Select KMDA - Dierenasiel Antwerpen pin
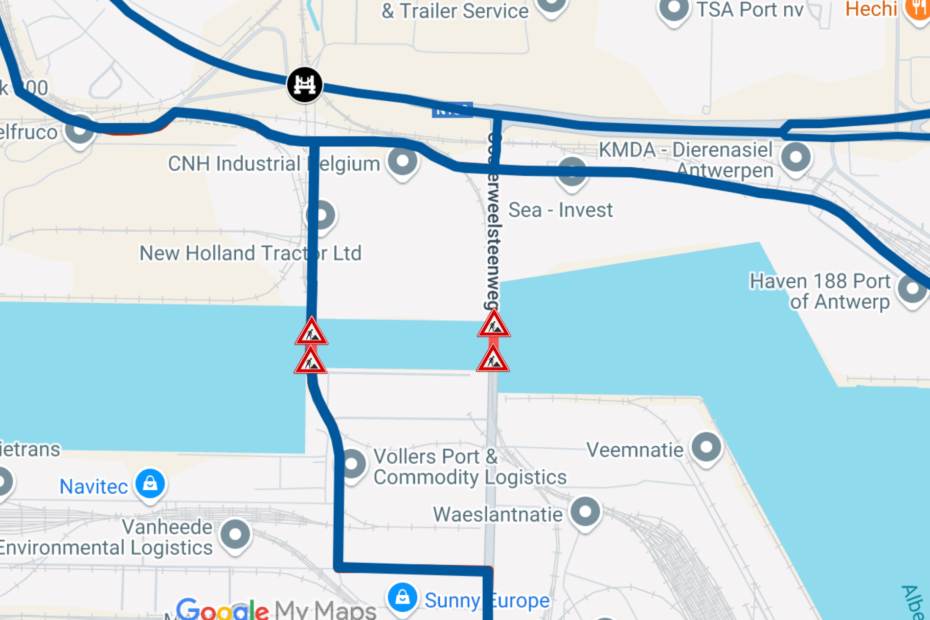930x620 pixels. coord(795,156)
